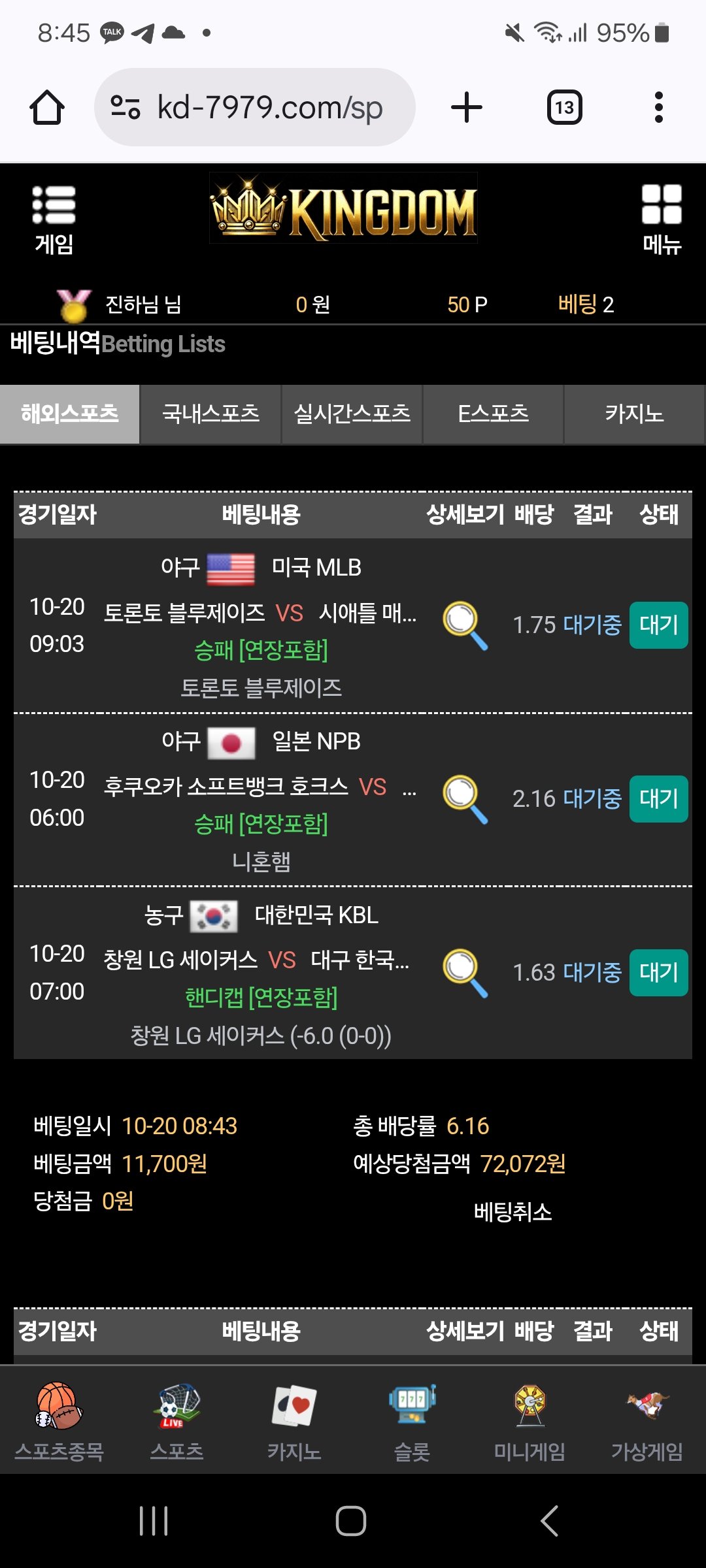The height and width of the screenshot is (1568, 706).
Task: Open 스포츠종목 in the bottom bar
Action: [x=59, y=1422]
